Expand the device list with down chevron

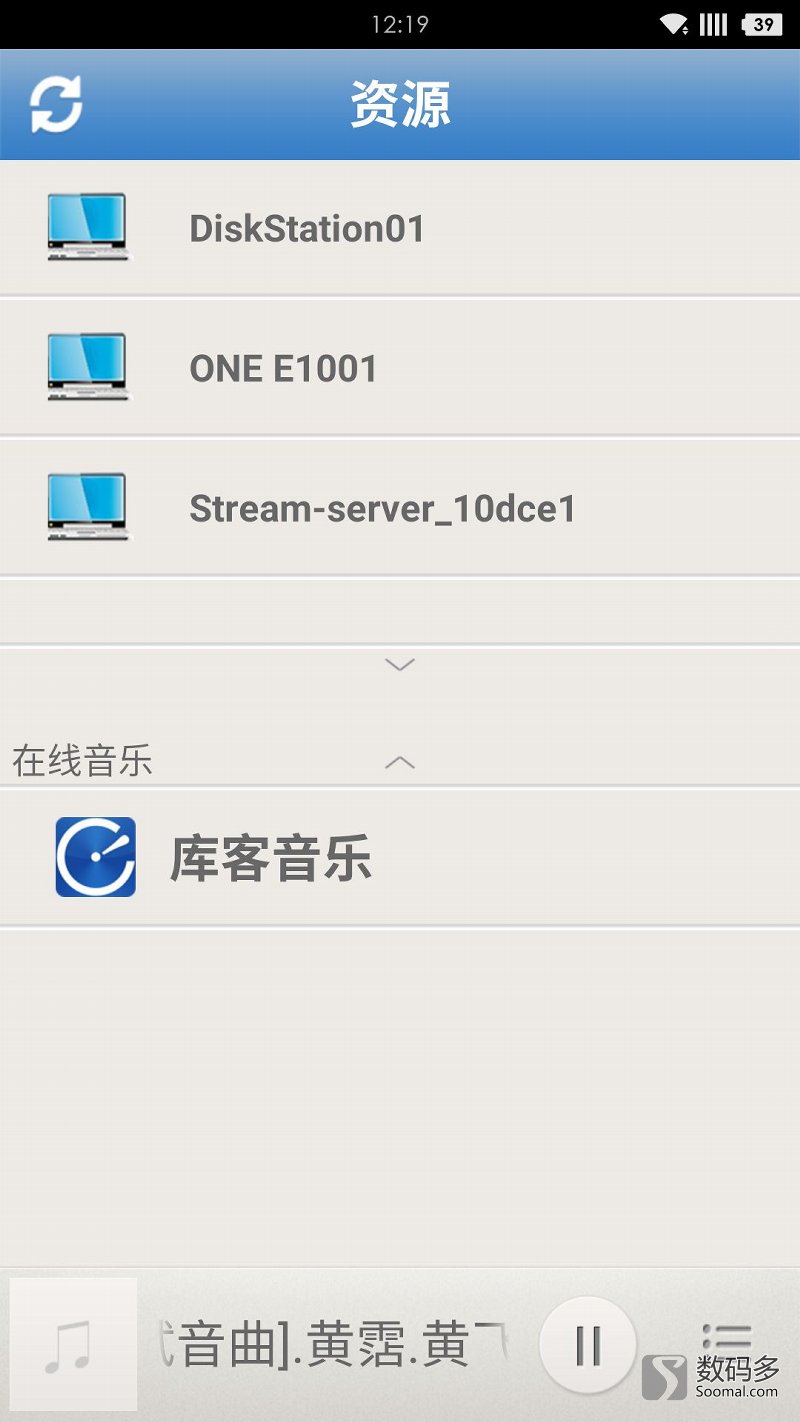pos(400,664)
